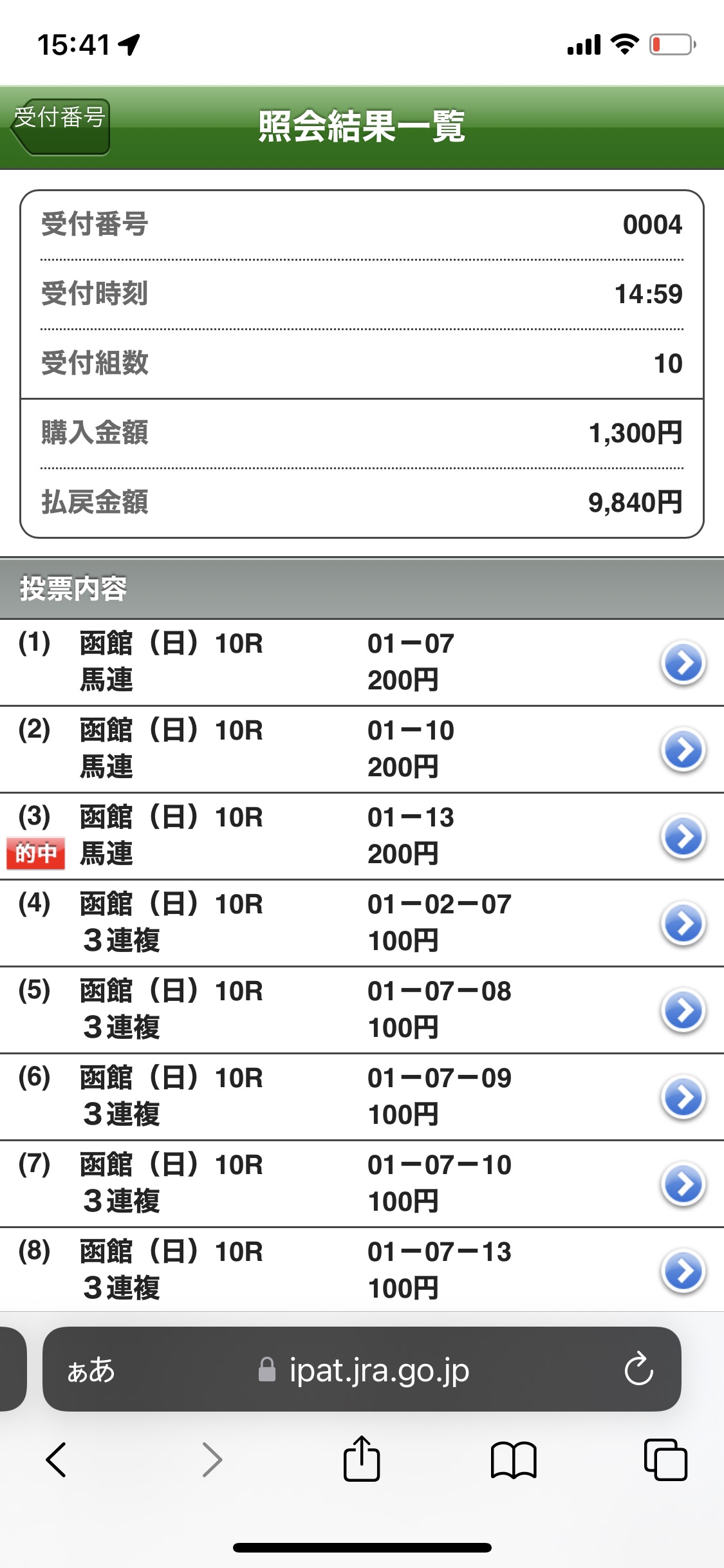Reload the page
Image resolution: width=724 pixels, height=1568 pixels.
tap(638, 1369)
